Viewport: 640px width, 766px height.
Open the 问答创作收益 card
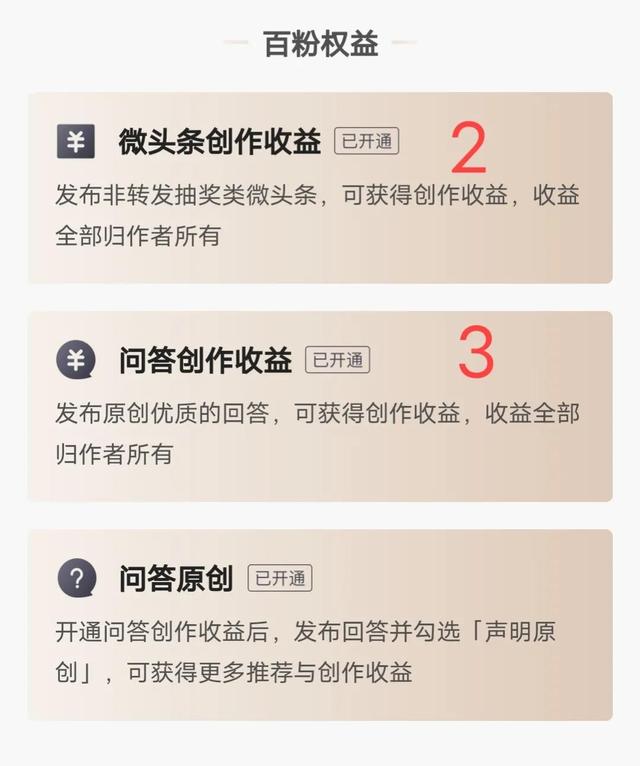(x=319, y=406)
